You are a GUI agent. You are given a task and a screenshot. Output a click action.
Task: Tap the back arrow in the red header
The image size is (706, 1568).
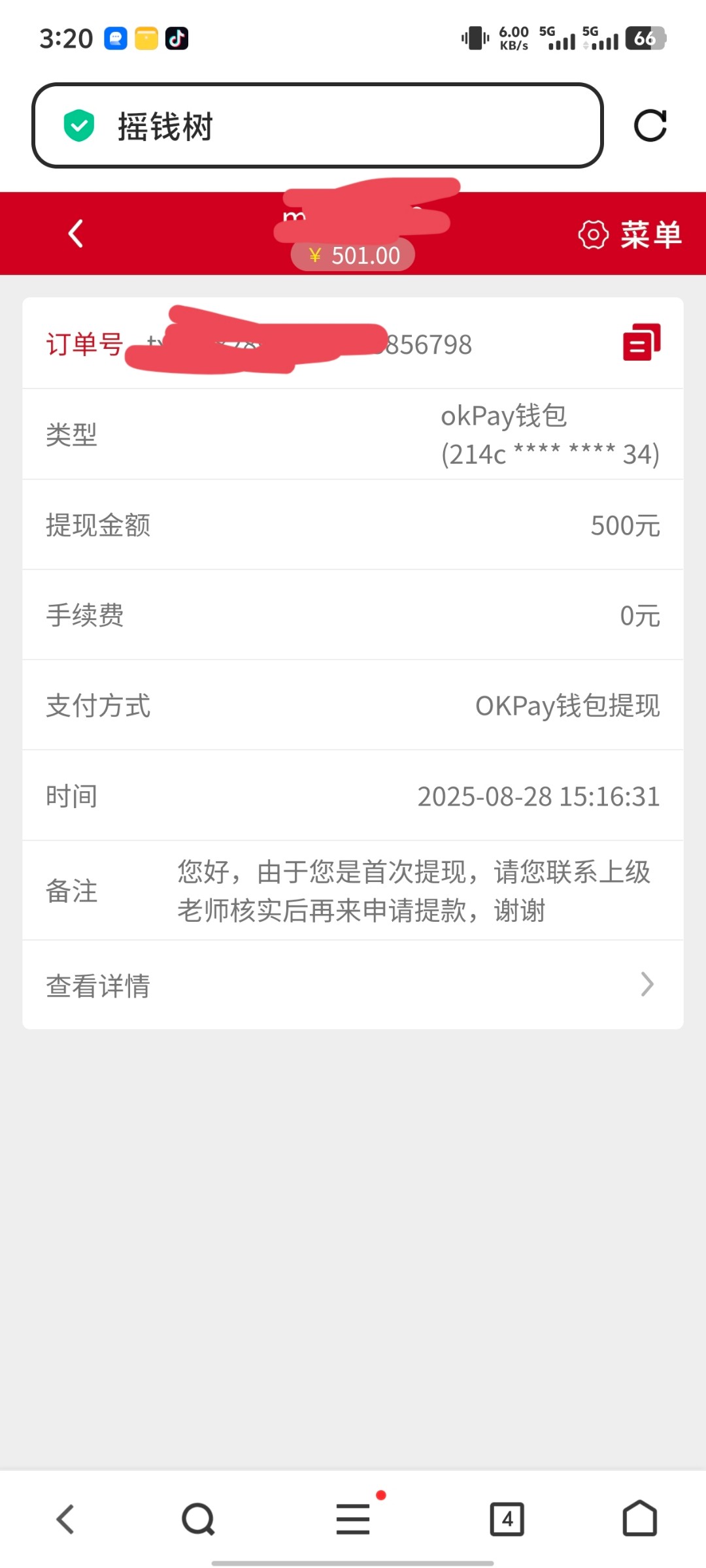(75, 233)
